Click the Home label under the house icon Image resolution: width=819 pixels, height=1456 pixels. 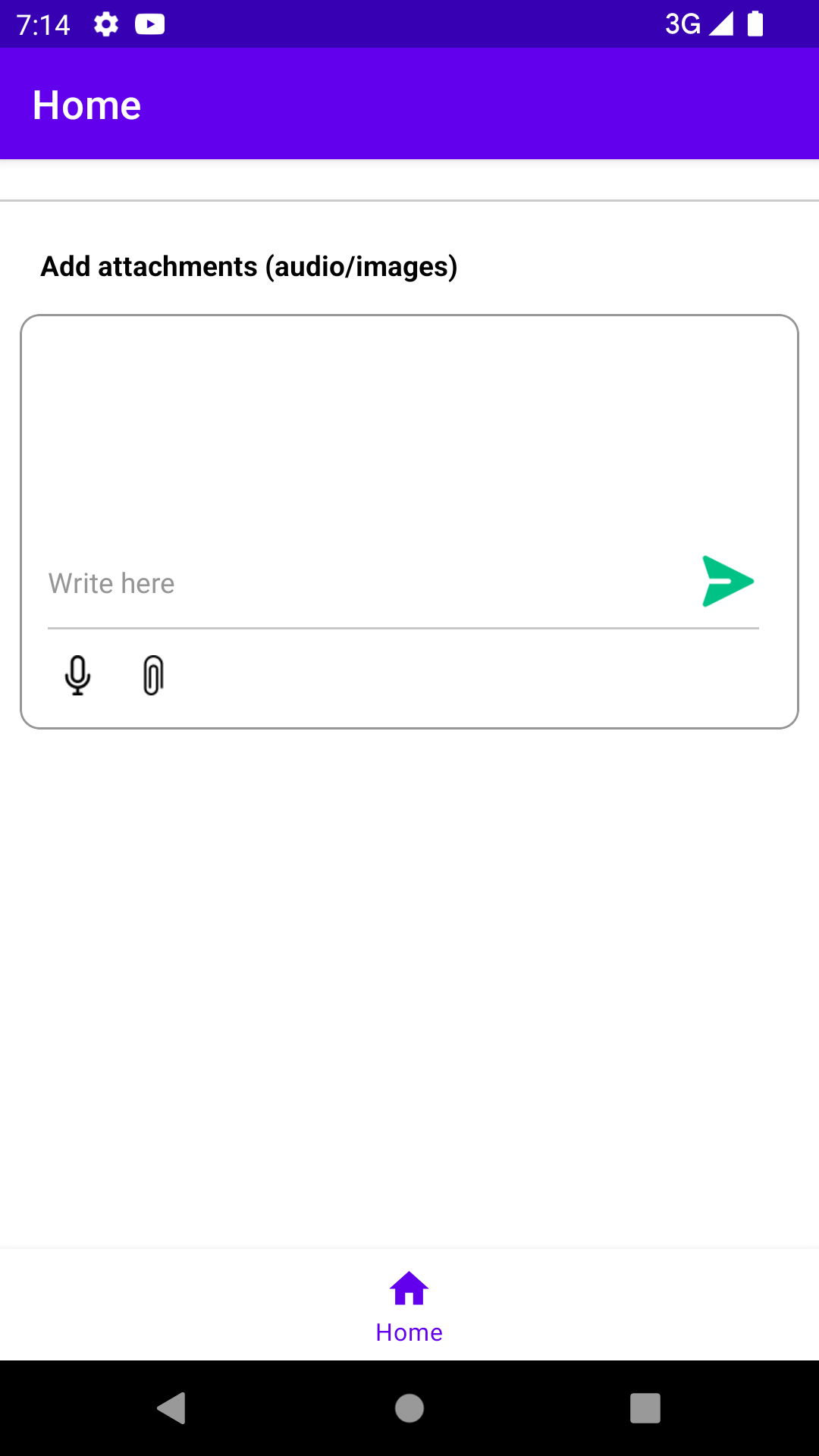(x=409, y=1332)
